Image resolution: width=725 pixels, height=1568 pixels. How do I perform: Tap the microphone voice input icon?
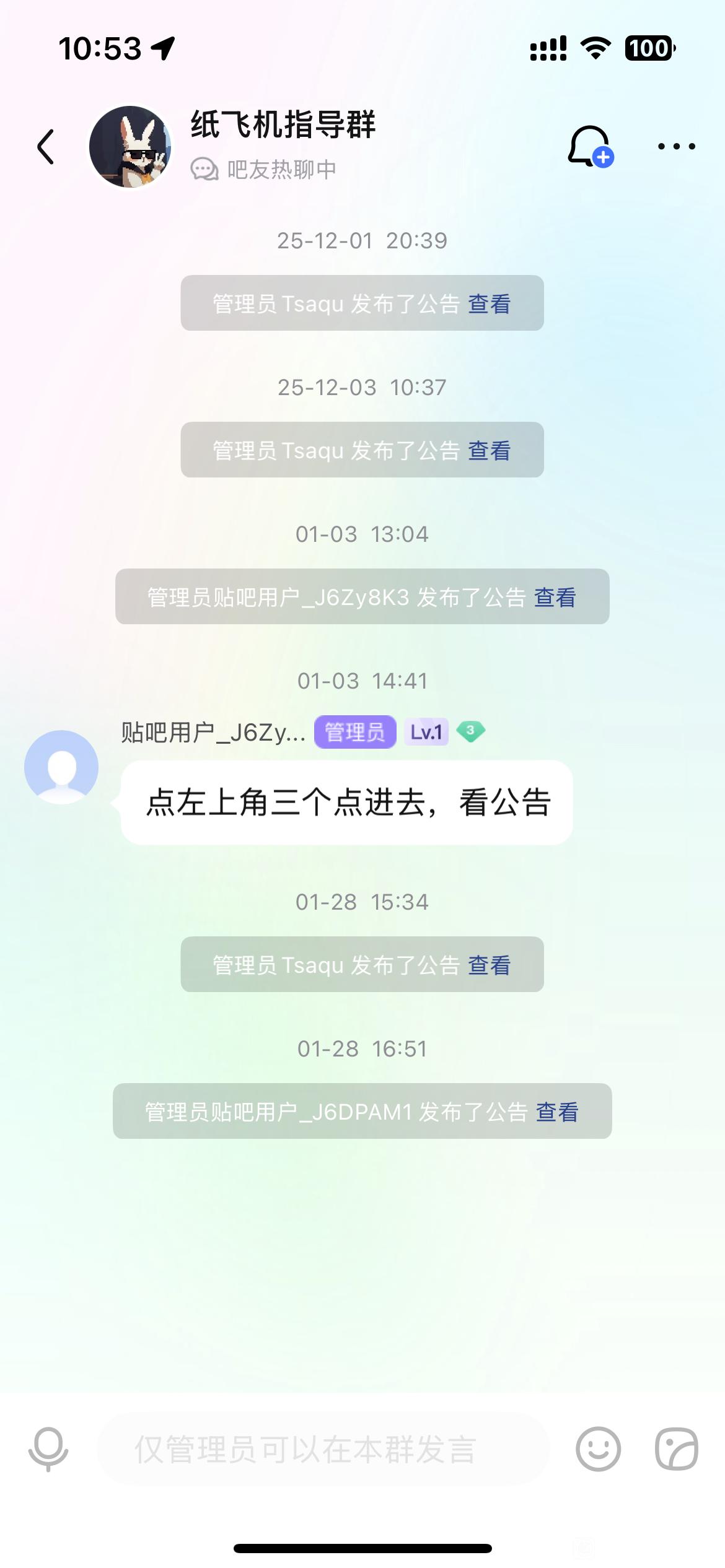point(48,1449)
